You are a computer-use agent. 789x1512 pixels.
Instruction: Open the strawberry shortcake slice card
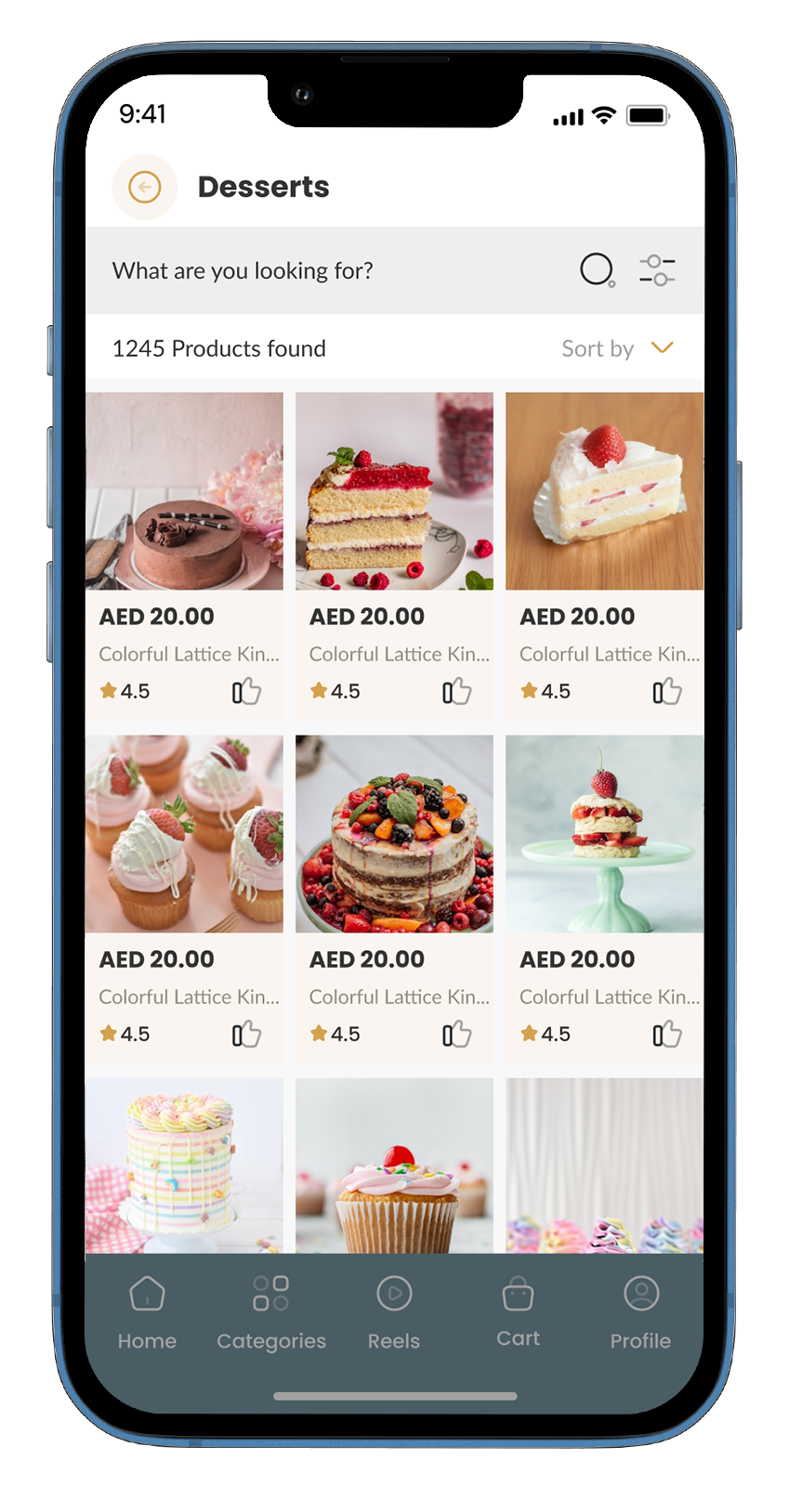(x=604, y=491)
